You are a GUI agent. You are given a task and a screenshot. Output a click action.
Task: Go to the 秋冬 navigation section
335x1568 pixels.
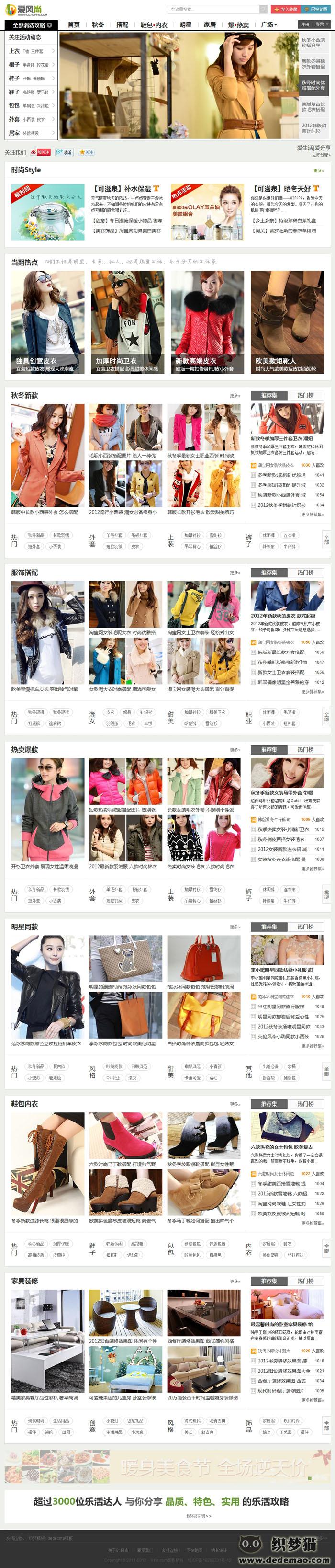click(x=98, y=25)
